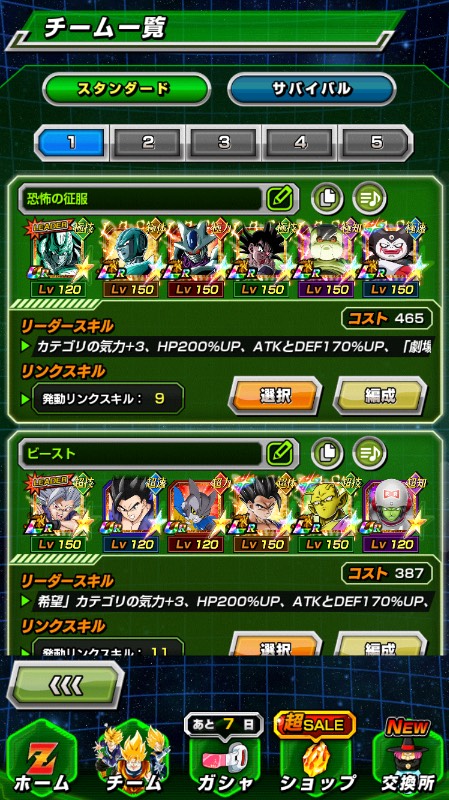This screenshot has height=800, width=449.
Task: Tap 選択 for the 恐怖の征服 team
Action: [x=275, y=395]
